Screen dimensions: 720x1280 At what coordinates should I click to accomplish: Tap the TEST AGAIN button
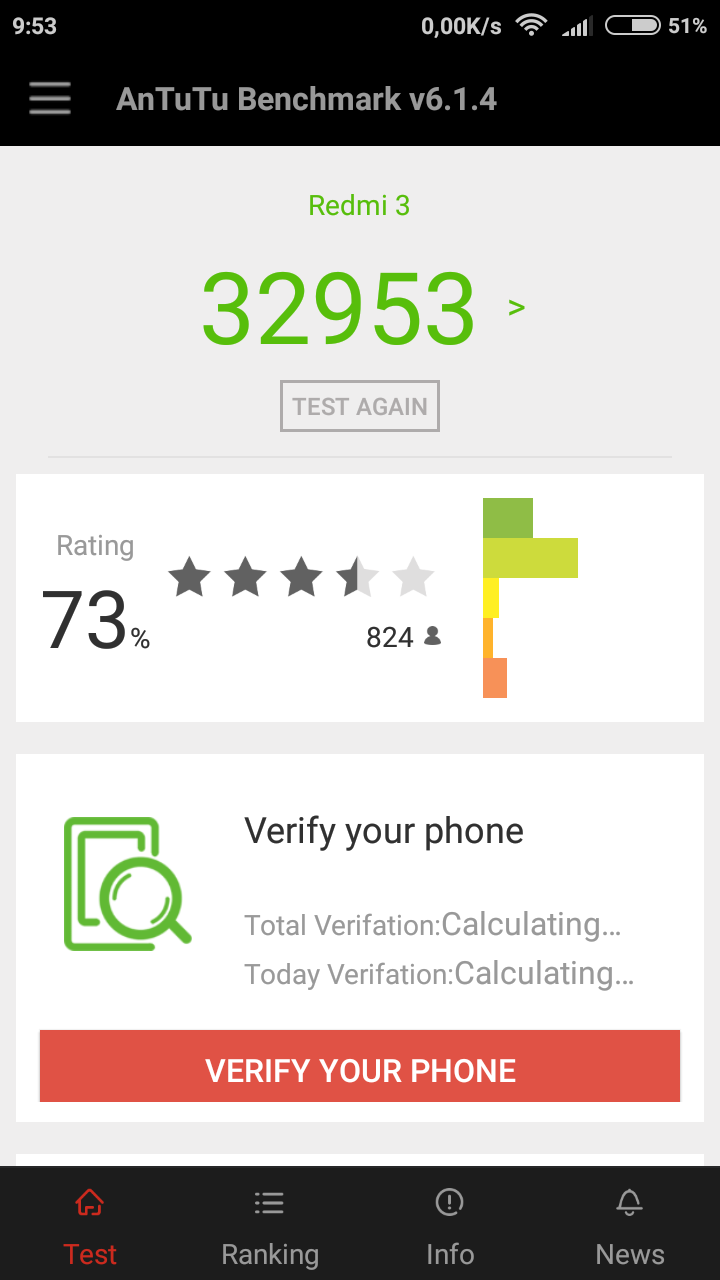coord(360,406)
